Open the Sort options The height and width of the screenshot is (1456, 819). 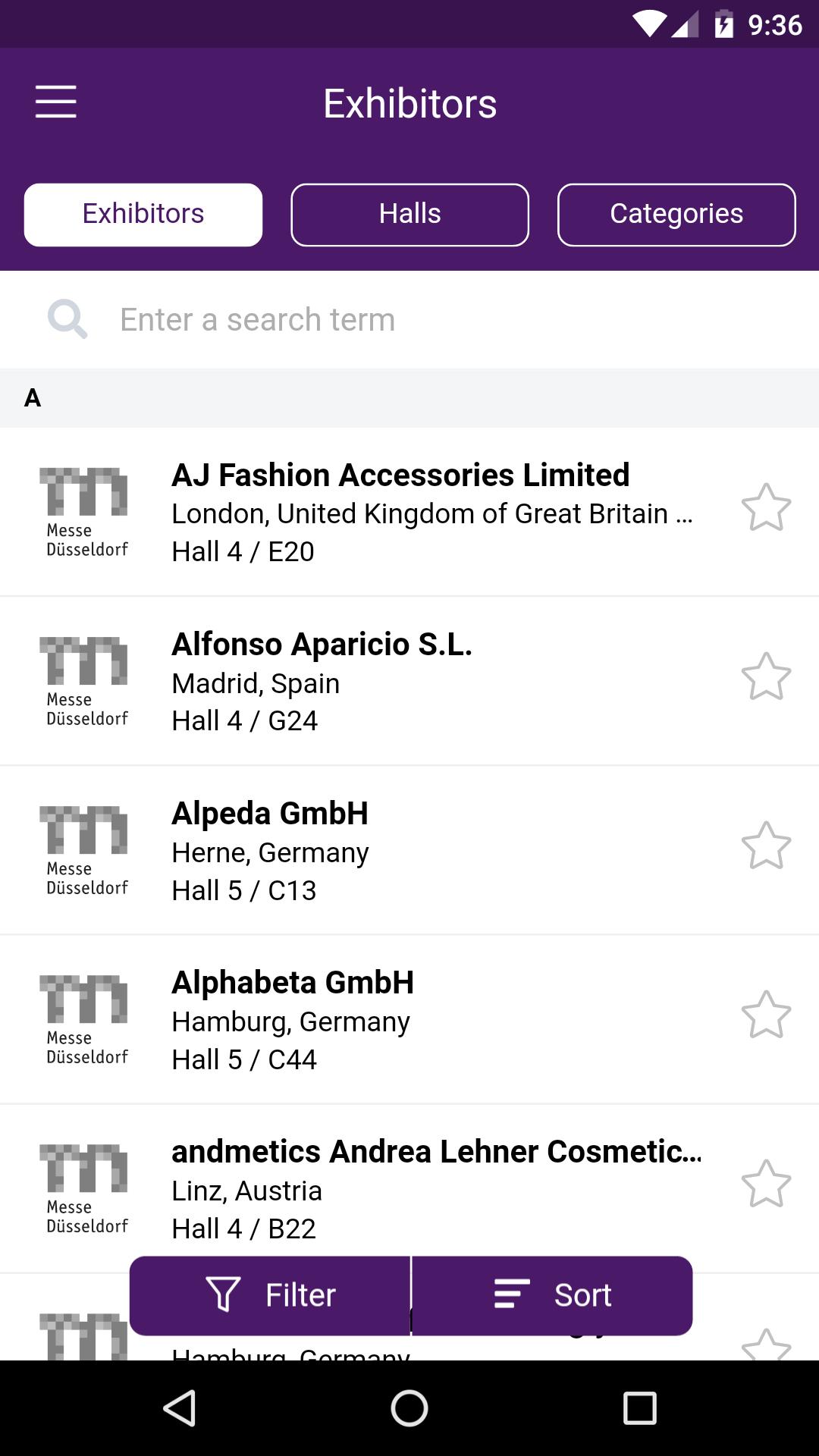click(x=552, y=1295)
